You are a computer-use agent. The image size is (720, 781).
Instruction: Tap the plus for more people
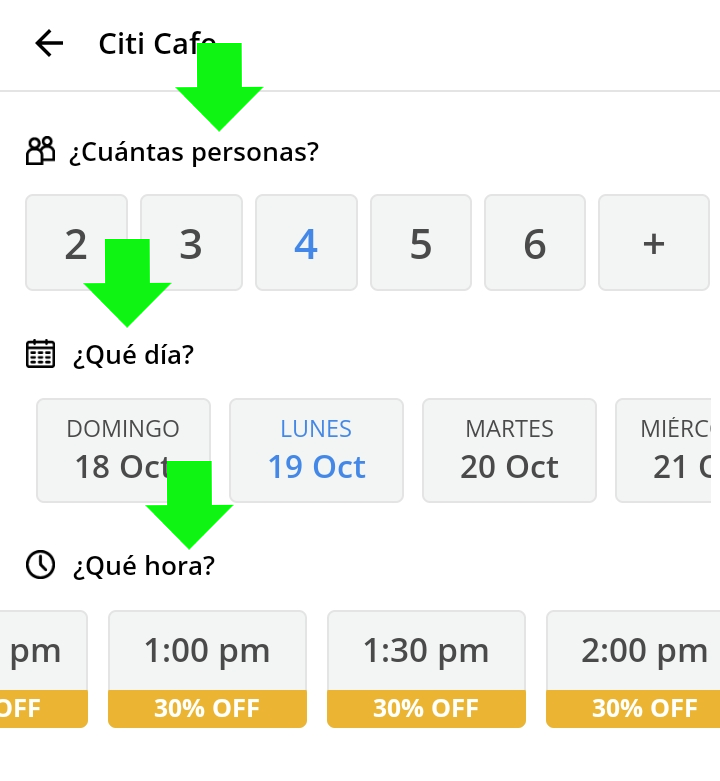[653, 243]
